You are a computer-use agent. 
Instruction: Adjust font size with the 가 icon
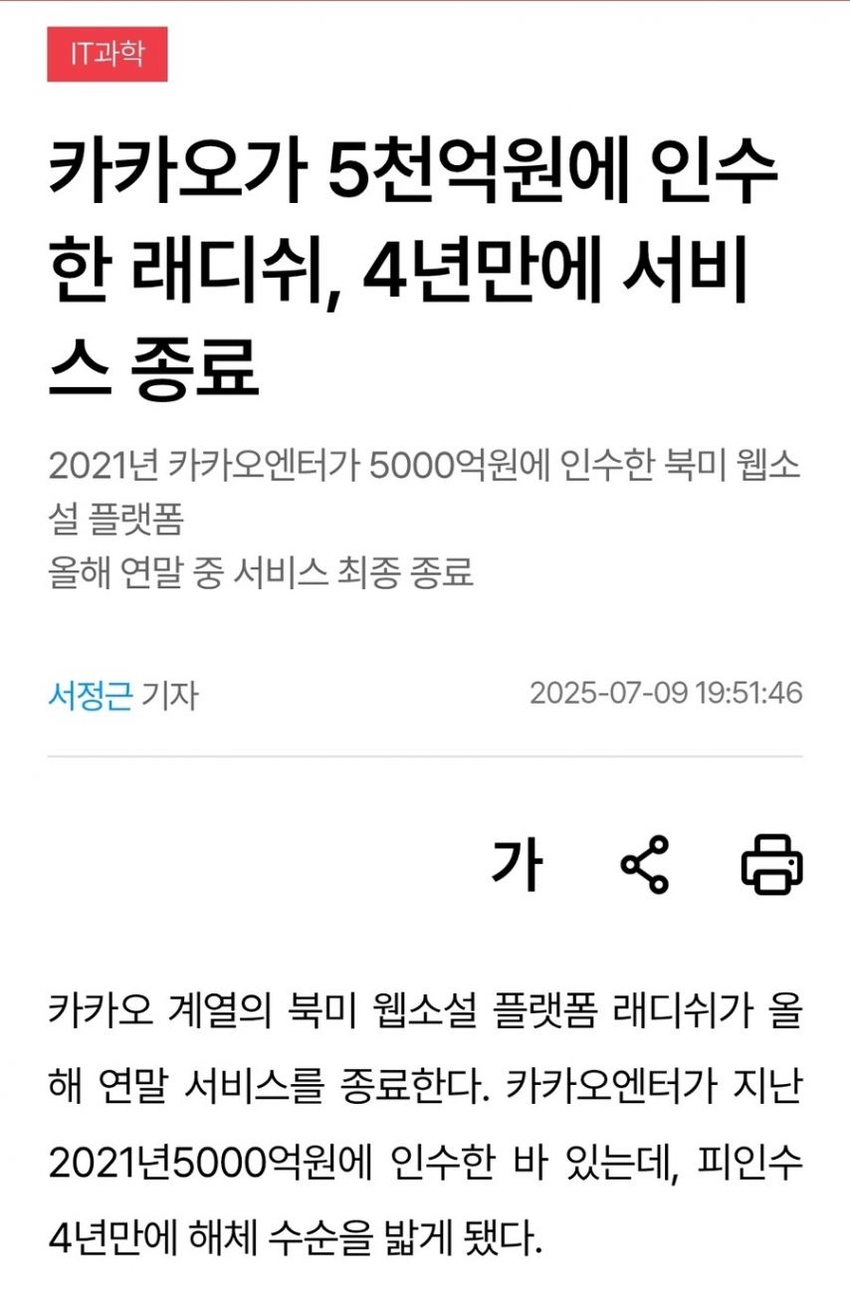click(516, 864)
